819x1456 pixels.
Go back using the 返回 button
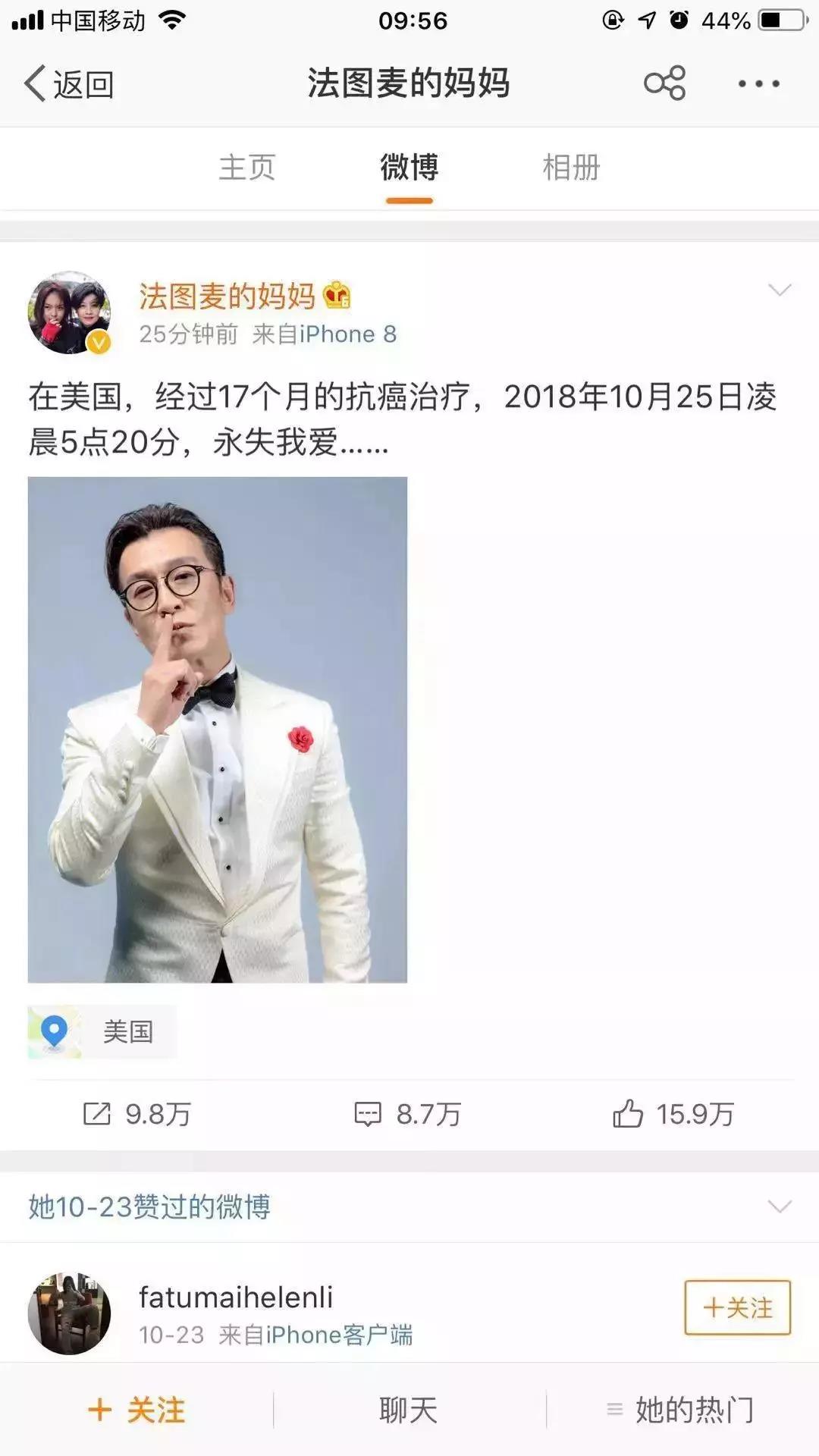pyautogui.click(x=68, y=83)
